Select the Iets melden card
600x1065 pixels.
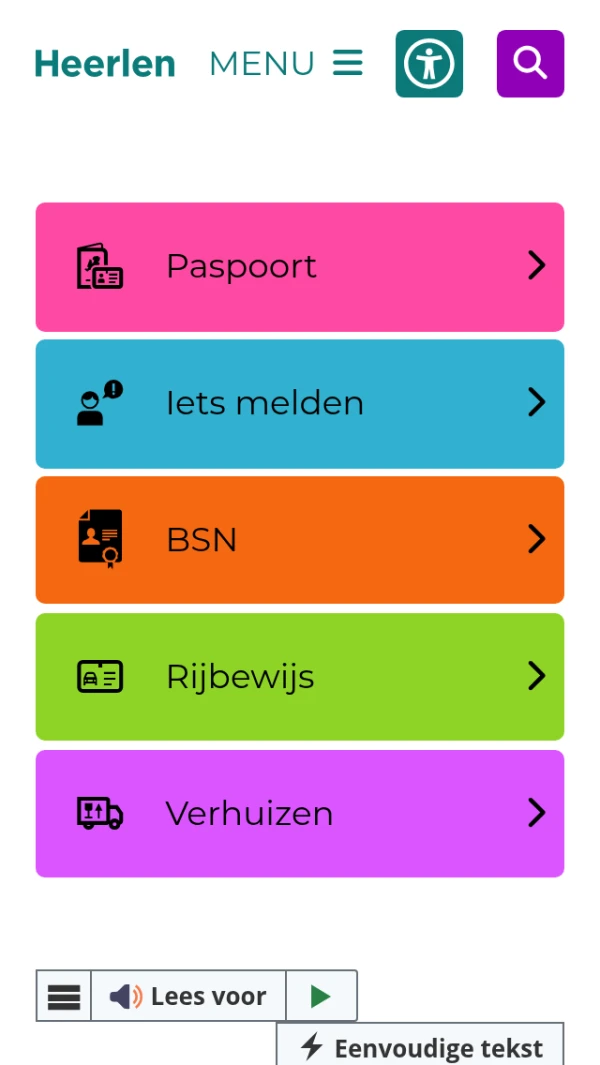[x=300, y=404]
